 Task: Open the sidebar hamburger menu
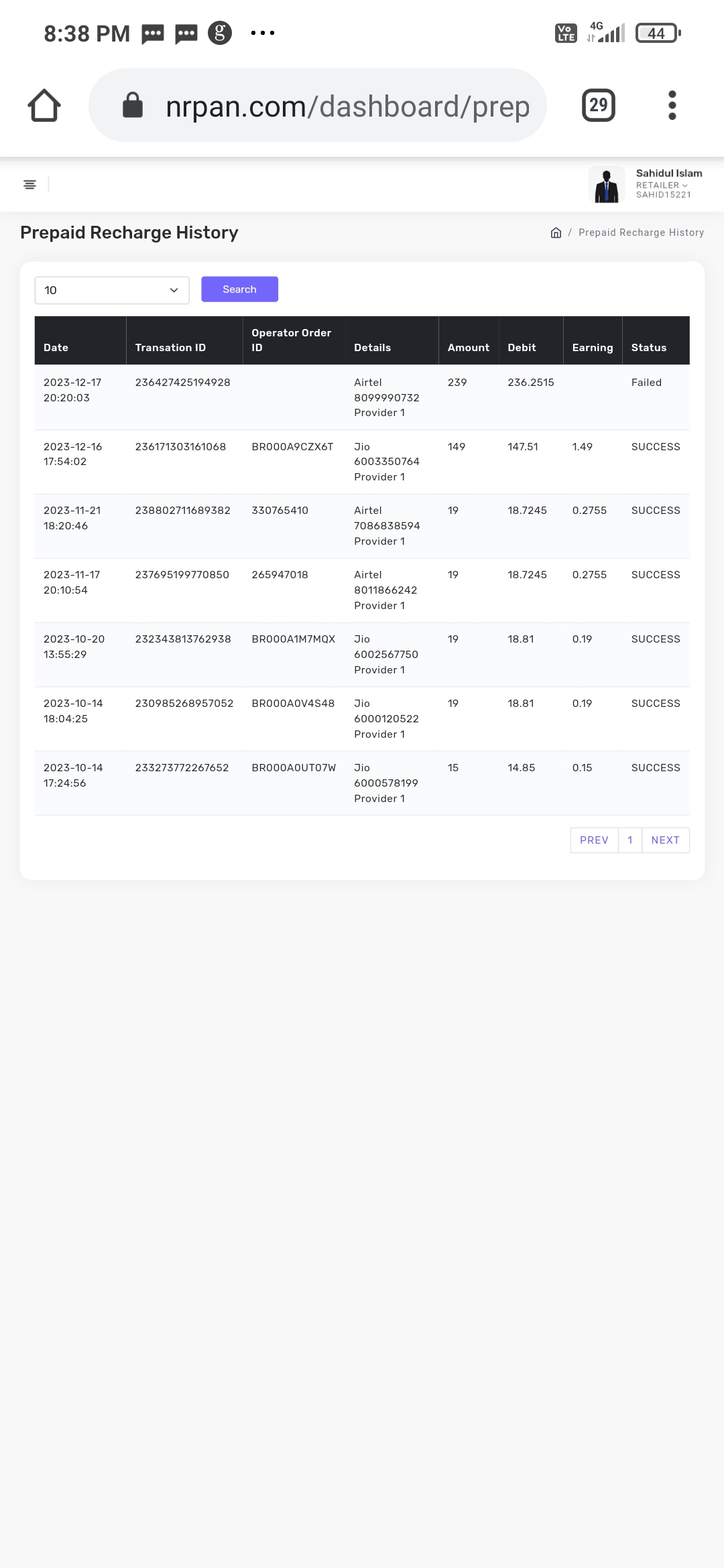(x=29, y=184)
